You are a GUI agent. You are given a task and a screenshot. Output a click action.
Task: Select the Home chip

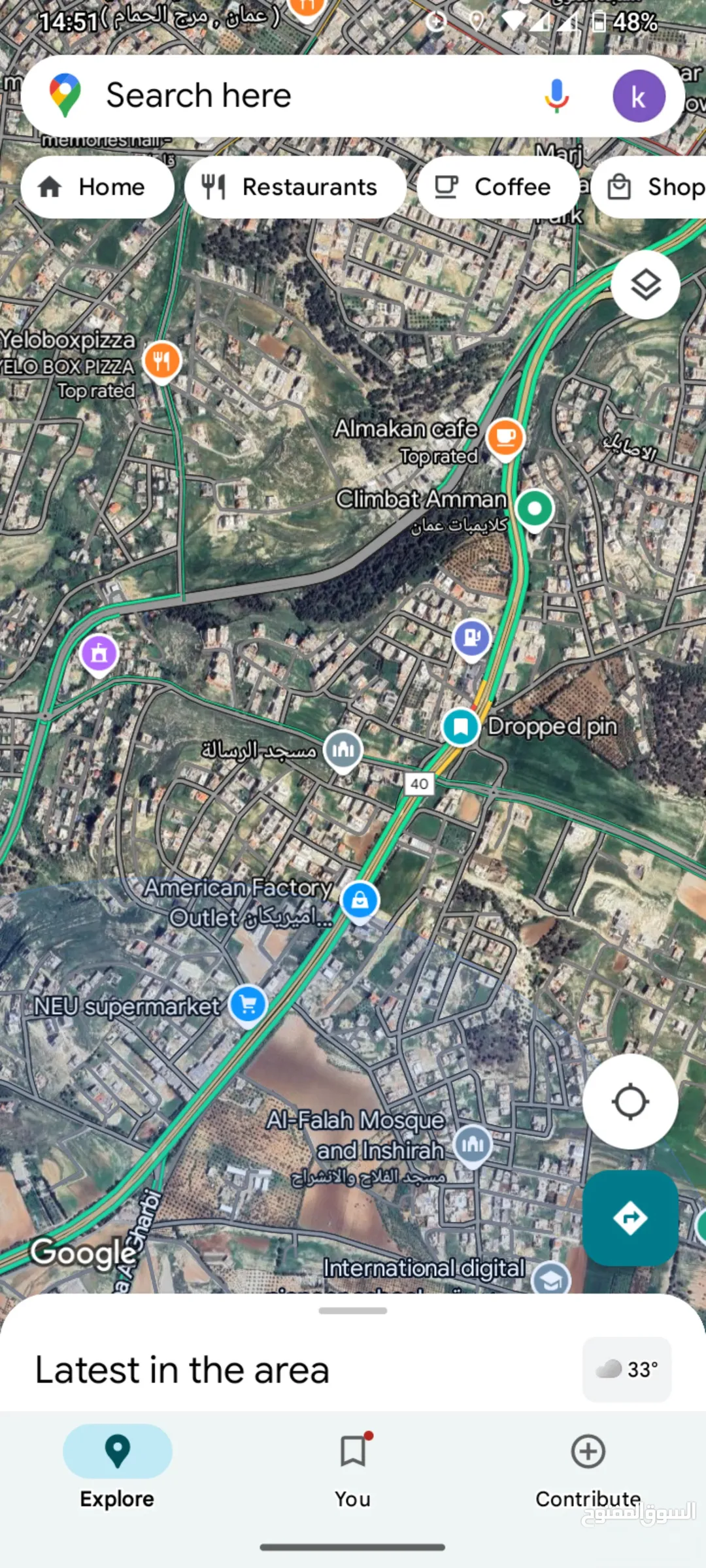click(97, 187)
